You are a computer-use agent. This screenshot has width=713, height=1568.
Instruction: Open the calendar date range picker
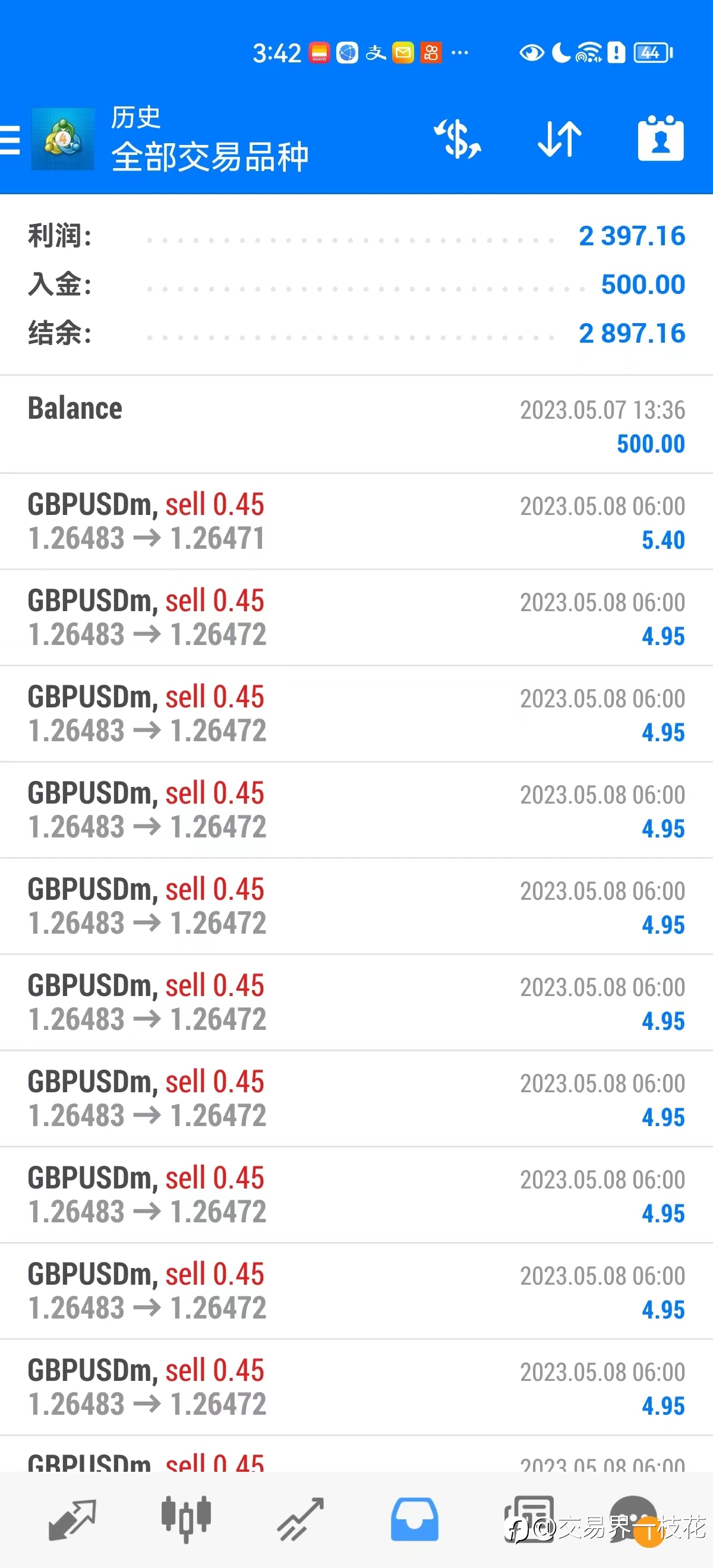[661, 138]
